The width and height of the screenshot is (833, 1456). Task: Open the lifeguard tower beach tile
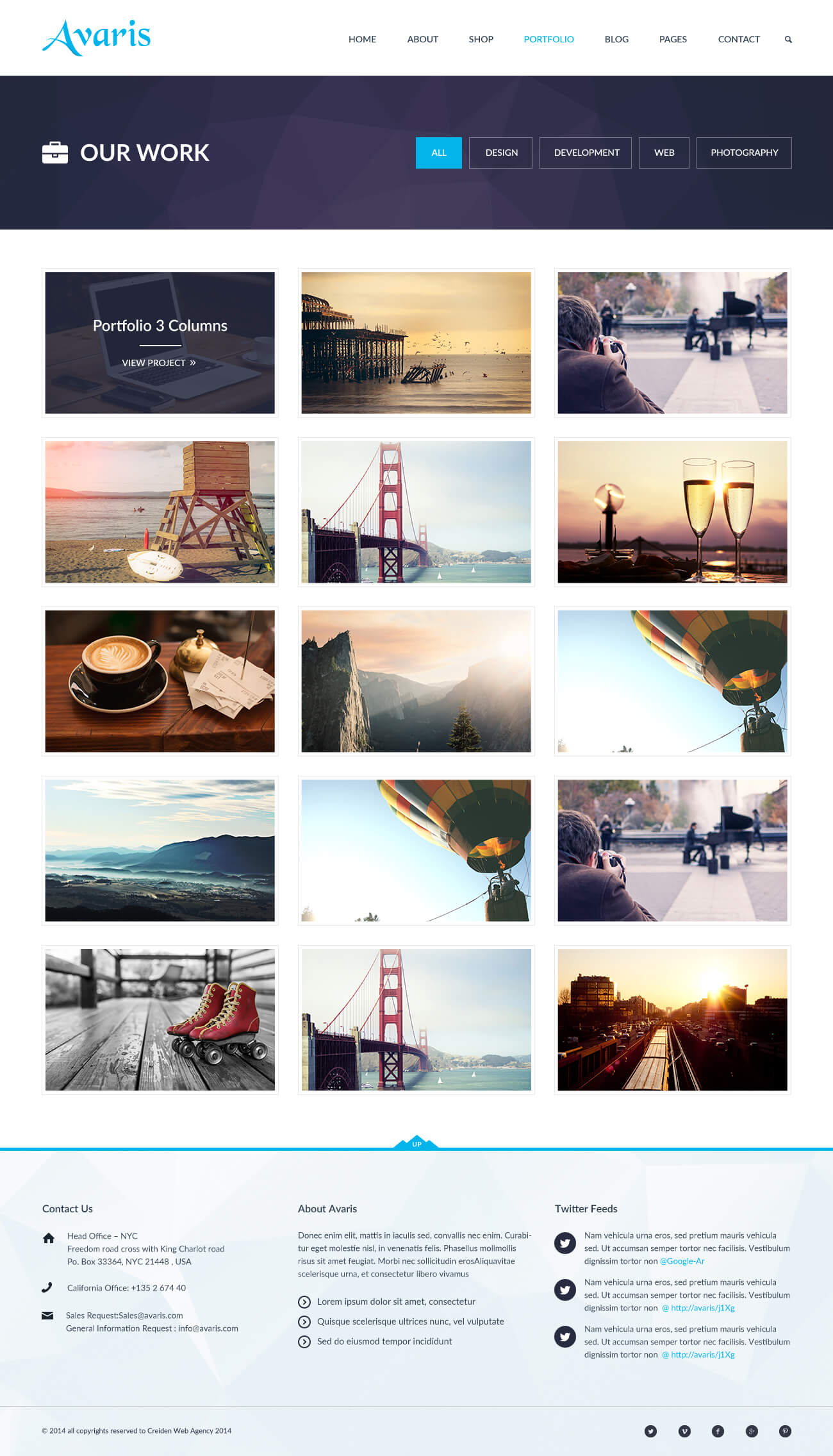click(160, 512)
